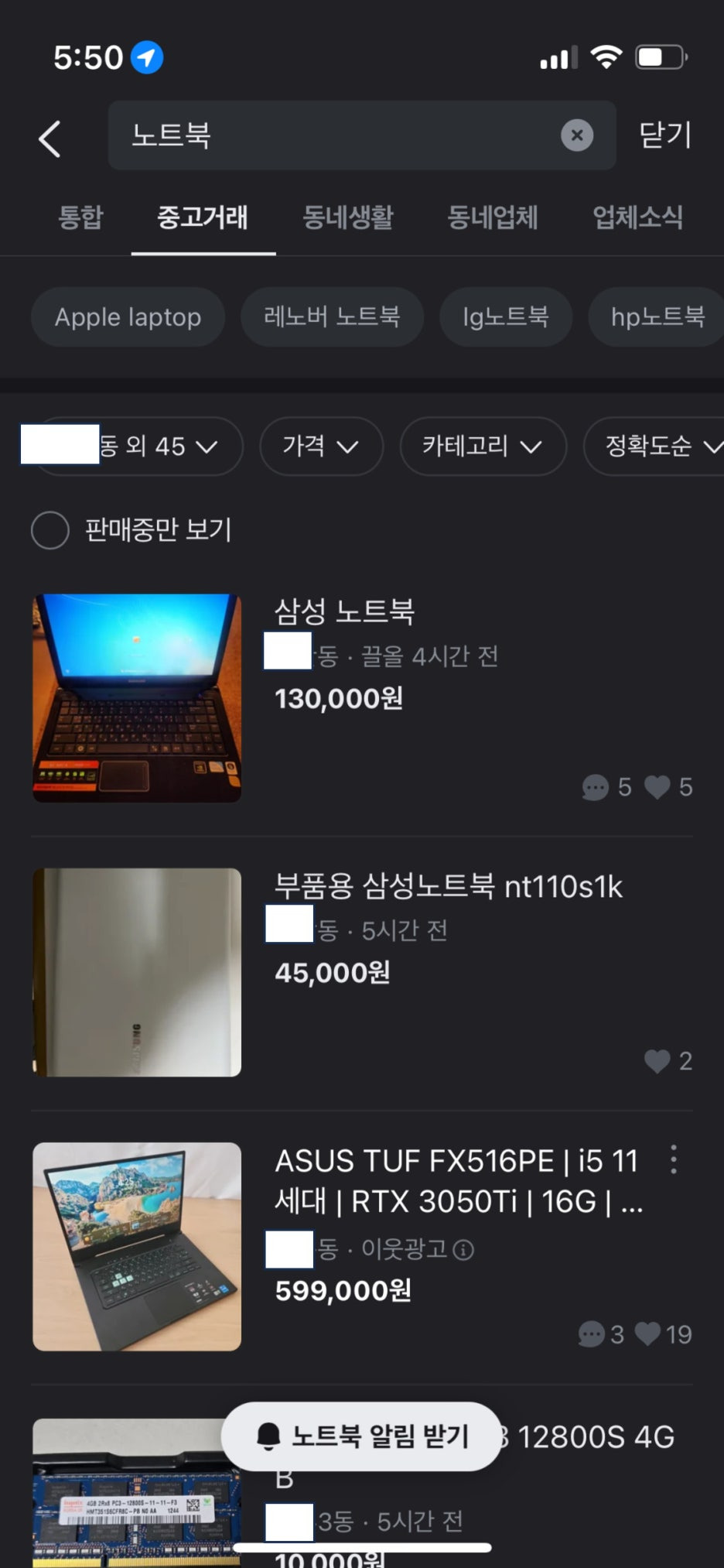Screen dimensions: 724x1568
Task: Open the 가격 filter dropdown
Action: click(320, 447)
